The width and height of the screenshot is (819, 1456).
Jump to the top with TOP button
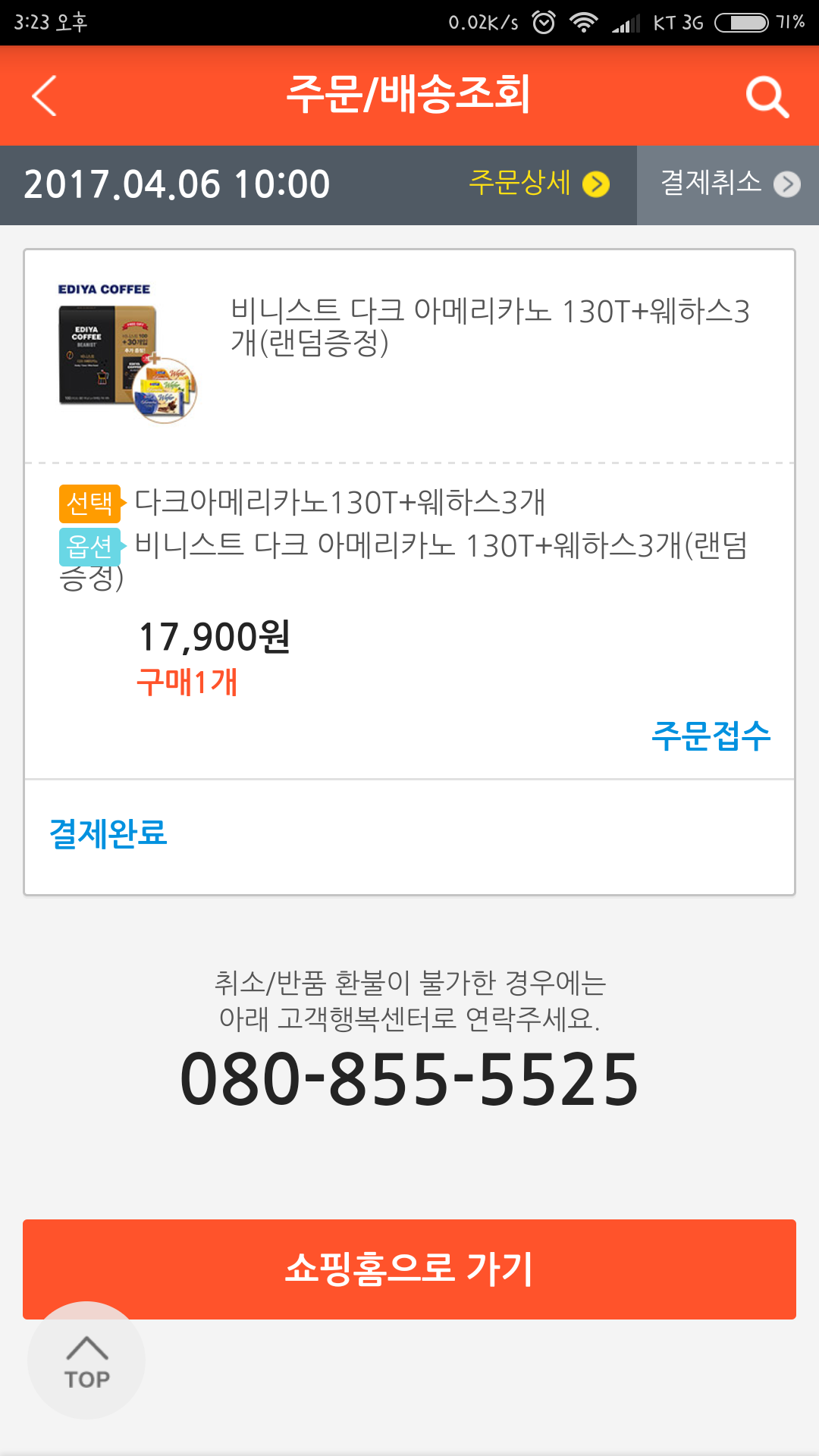(86, 1360)
